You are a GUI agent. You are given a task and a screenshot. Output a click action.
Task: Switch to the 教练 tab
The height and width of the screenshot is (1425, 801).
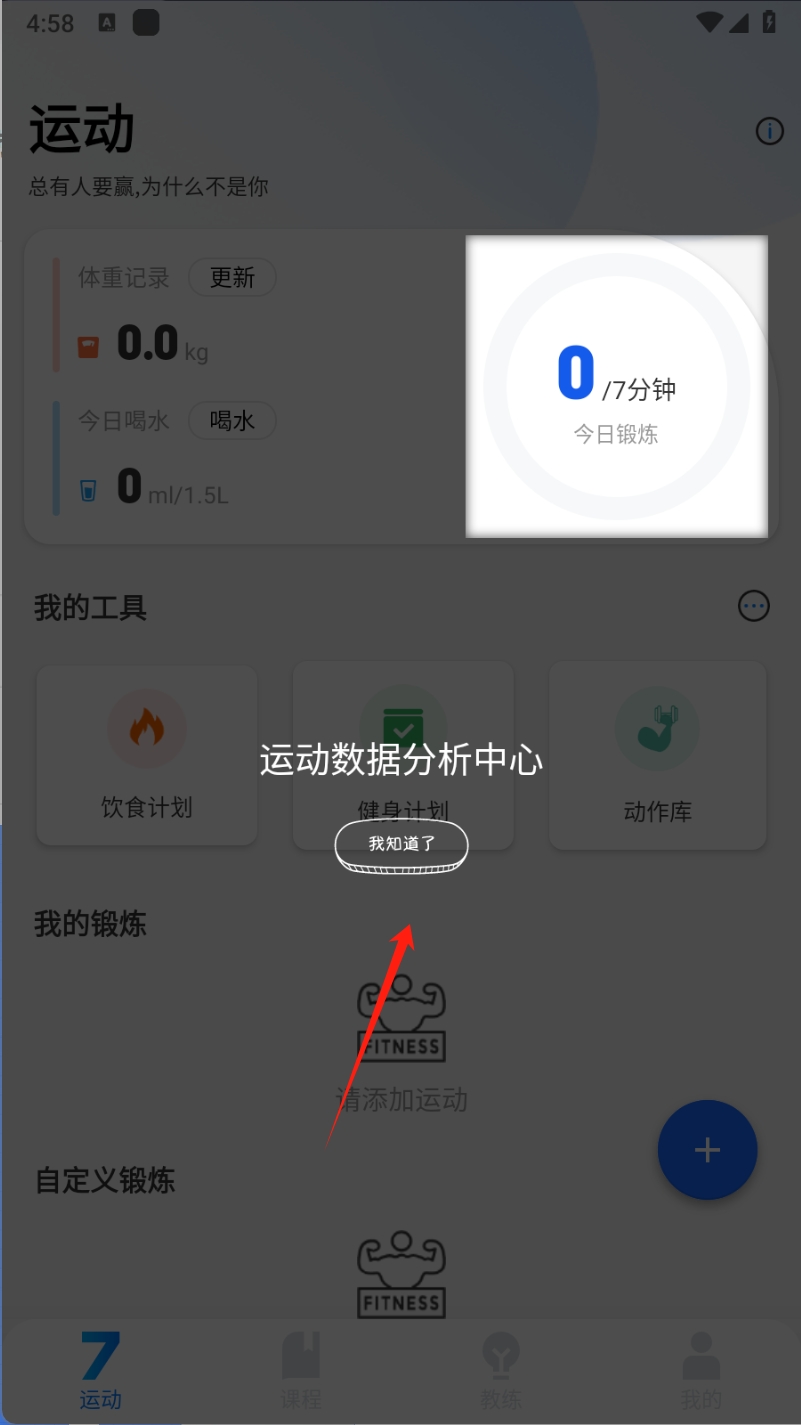[500, 1372]
